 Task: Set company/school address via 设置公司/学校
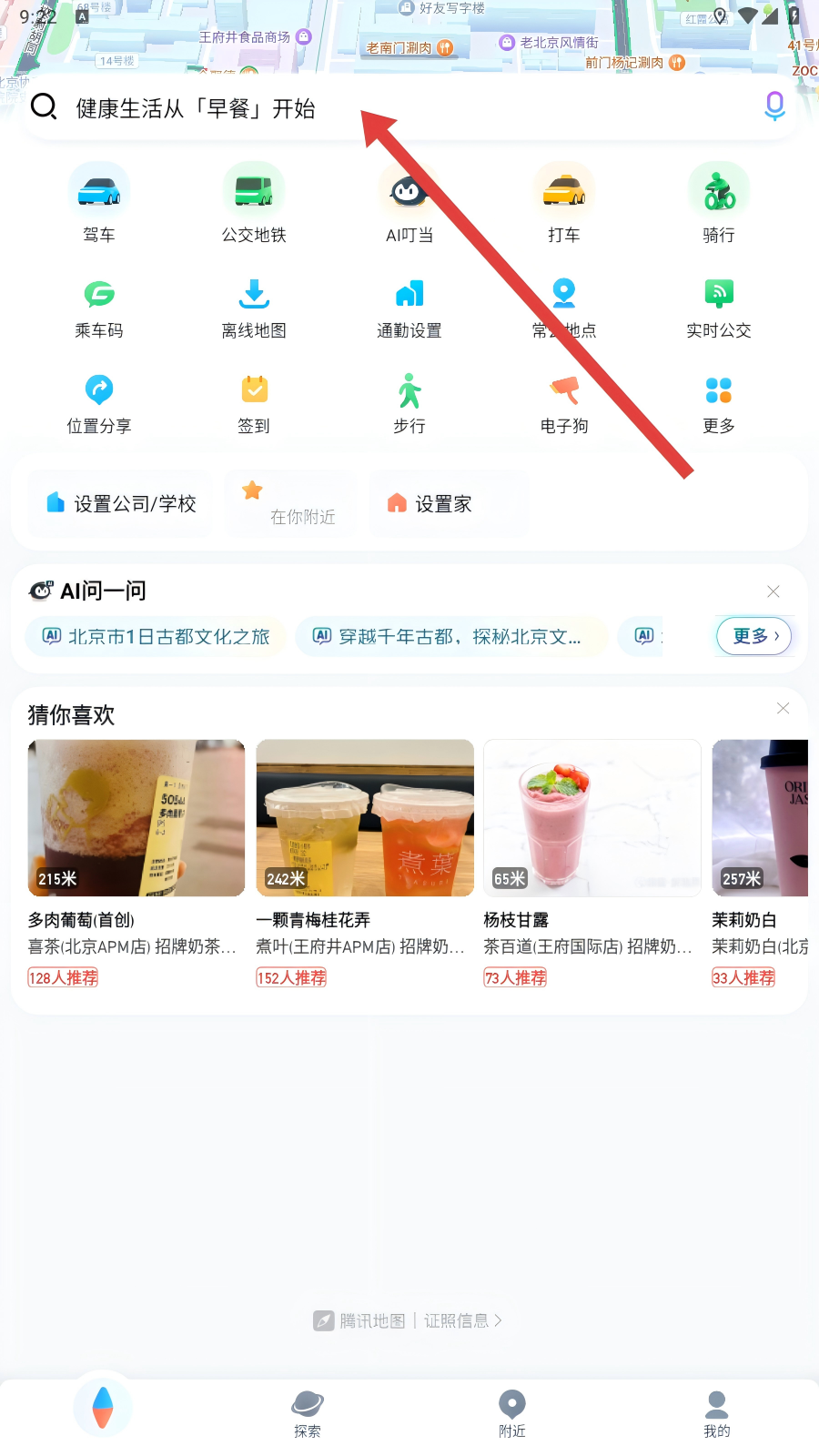click(121, 503)
